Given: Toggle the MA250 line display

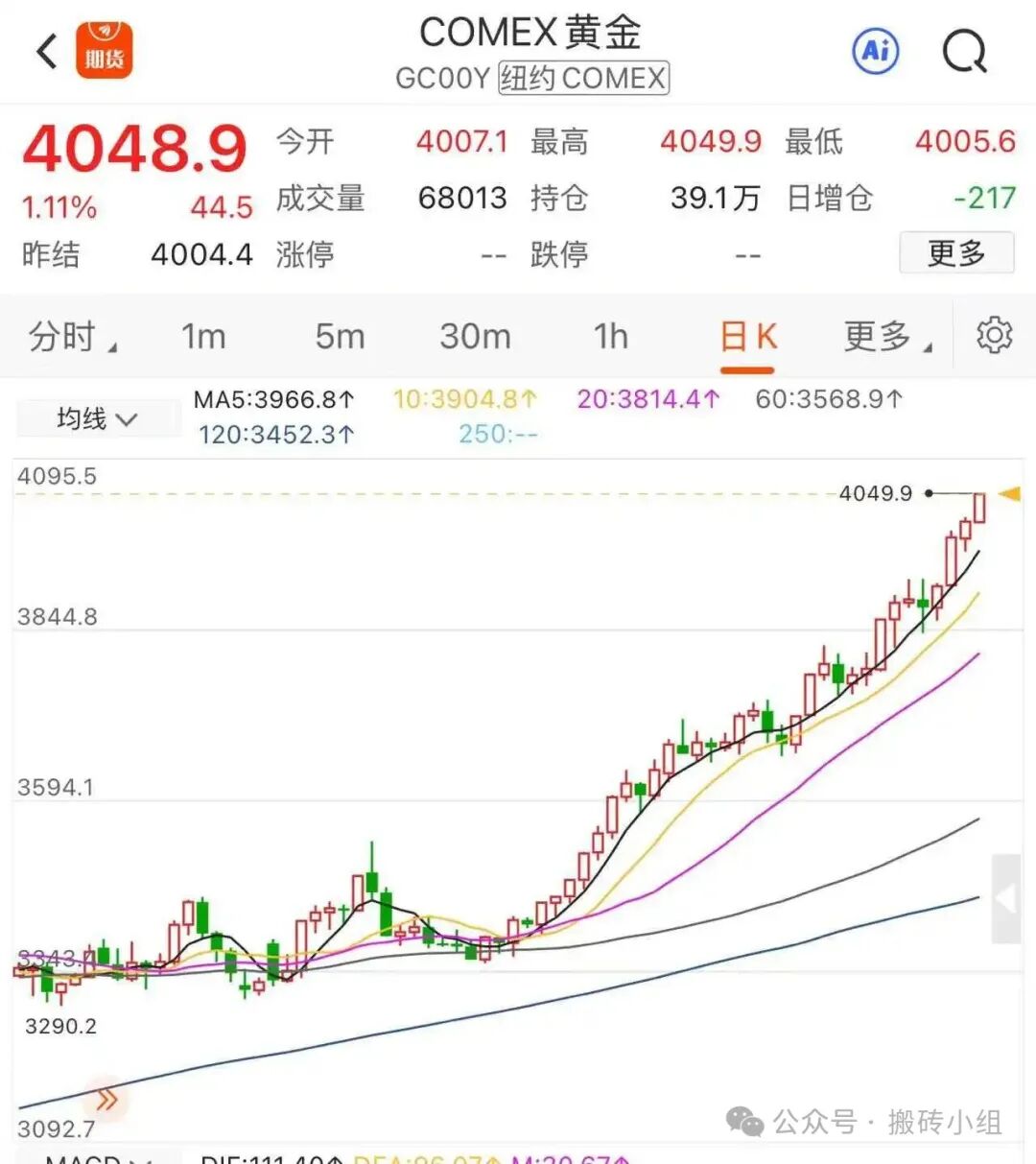Looking at the screenshot, I should 497,434.
